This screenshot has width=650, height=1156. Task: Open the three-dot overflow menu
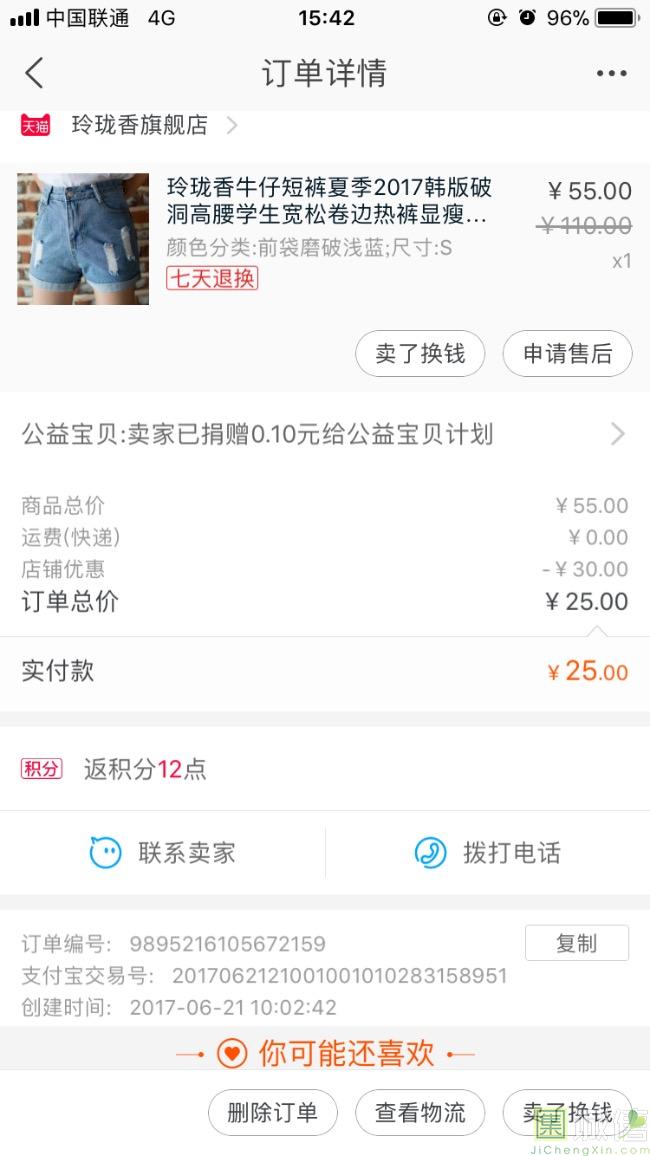(611, 73)
